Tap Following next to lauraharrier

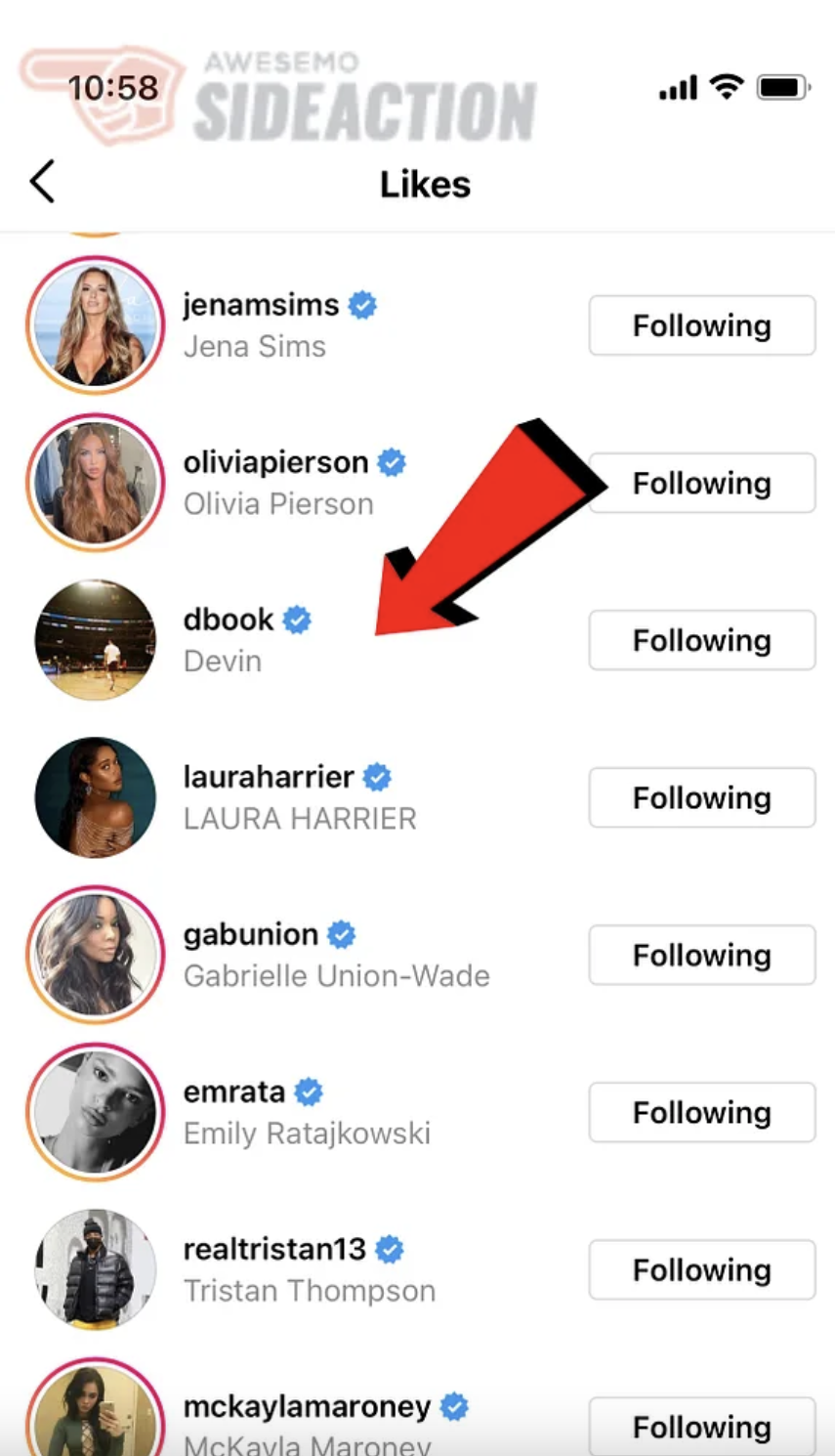coord(701,797)
